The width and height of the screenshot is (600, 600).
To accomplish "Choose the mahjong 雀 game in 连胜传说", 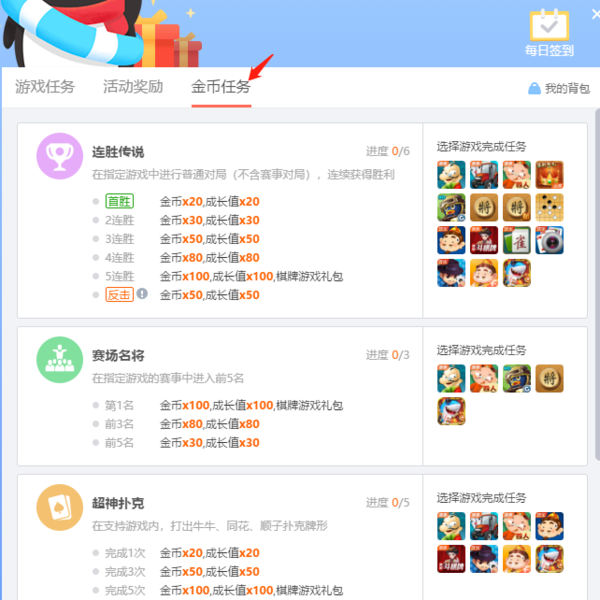I will pyautogui.click(x=516, y=240).
